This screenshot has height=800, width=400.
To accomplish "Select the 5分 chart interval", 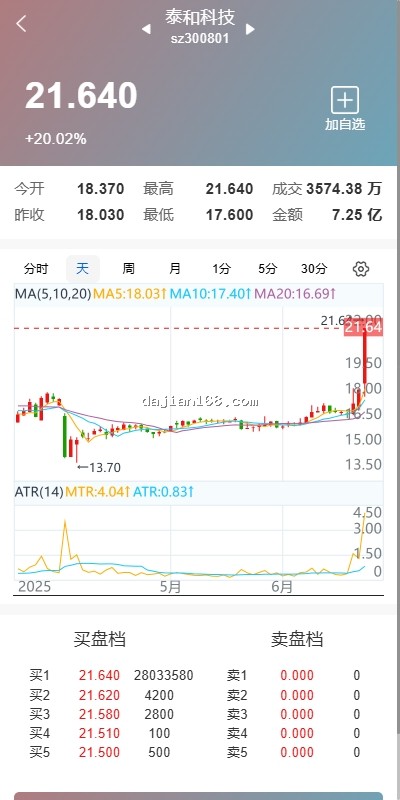I will (267, 268).
